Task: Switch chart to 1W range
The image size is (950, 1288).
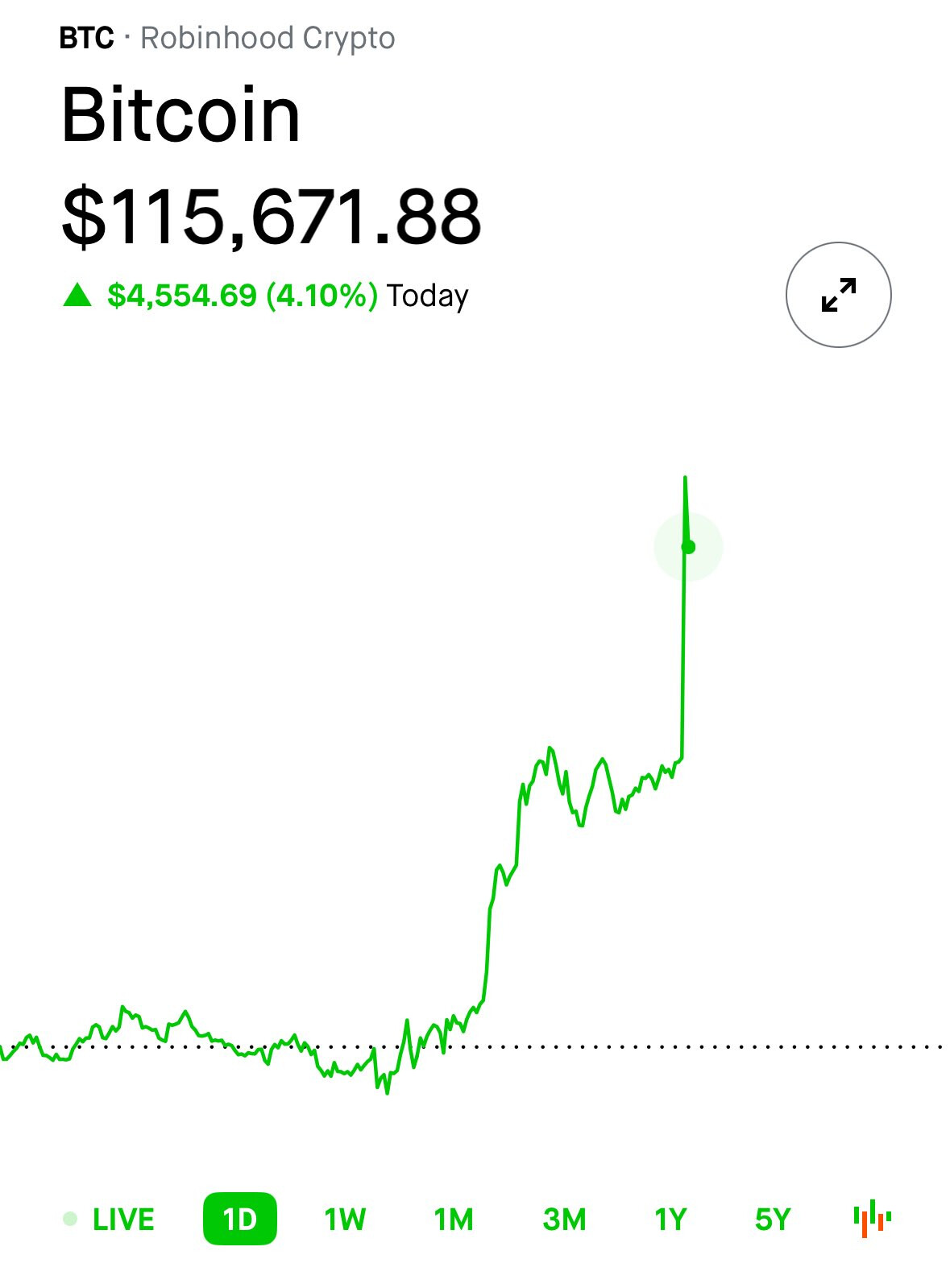Action: (x=345, y=1219)
